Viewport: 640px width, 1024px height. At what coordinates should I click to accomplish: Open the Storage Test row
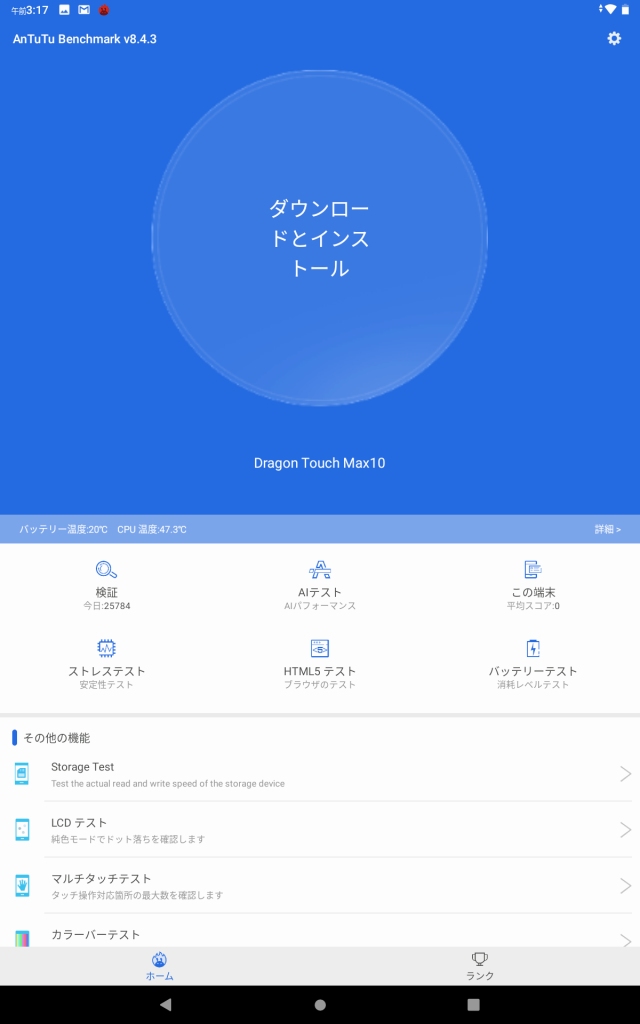(x=320, y=774)
